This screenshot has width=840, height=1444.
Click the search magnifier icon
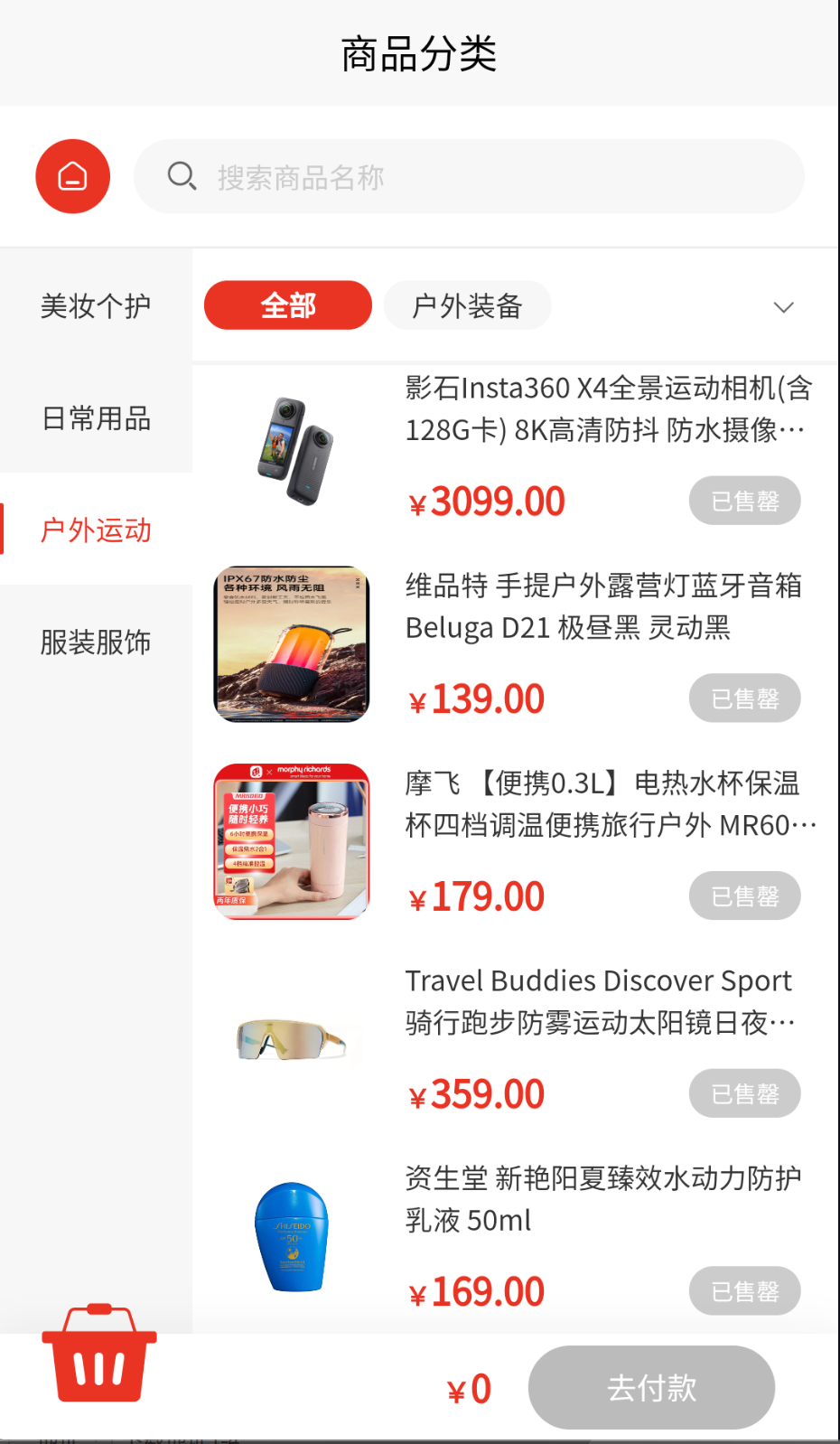tap(182, 175)
